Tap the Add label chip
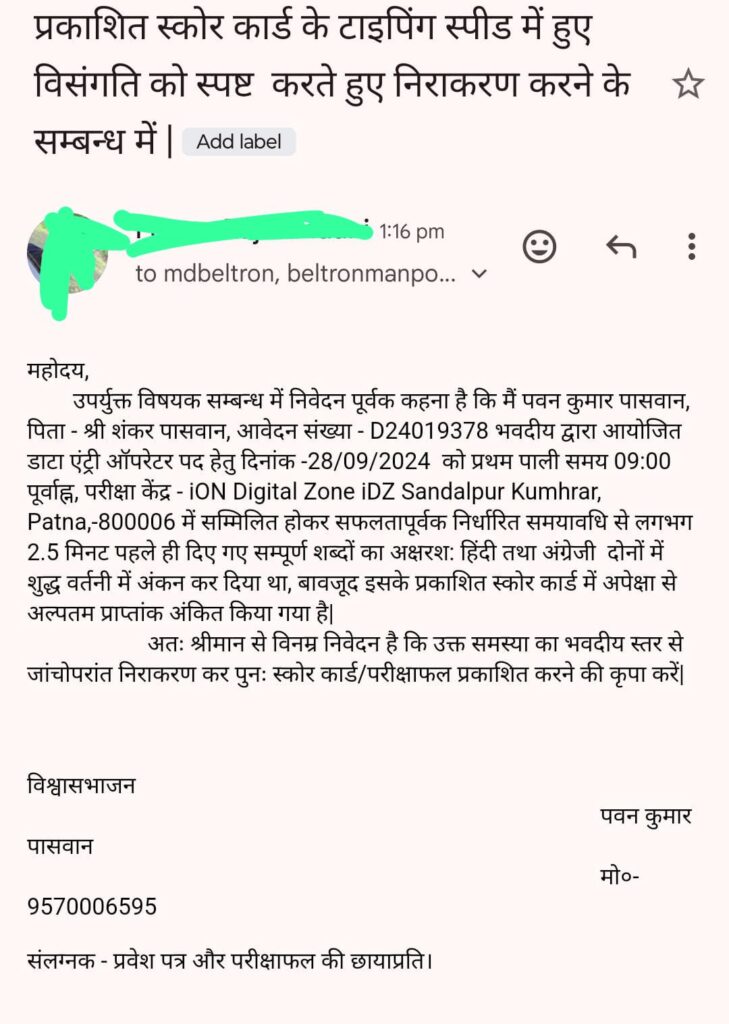The width and height of the screenshot is (729, 1024). [239, 142]
